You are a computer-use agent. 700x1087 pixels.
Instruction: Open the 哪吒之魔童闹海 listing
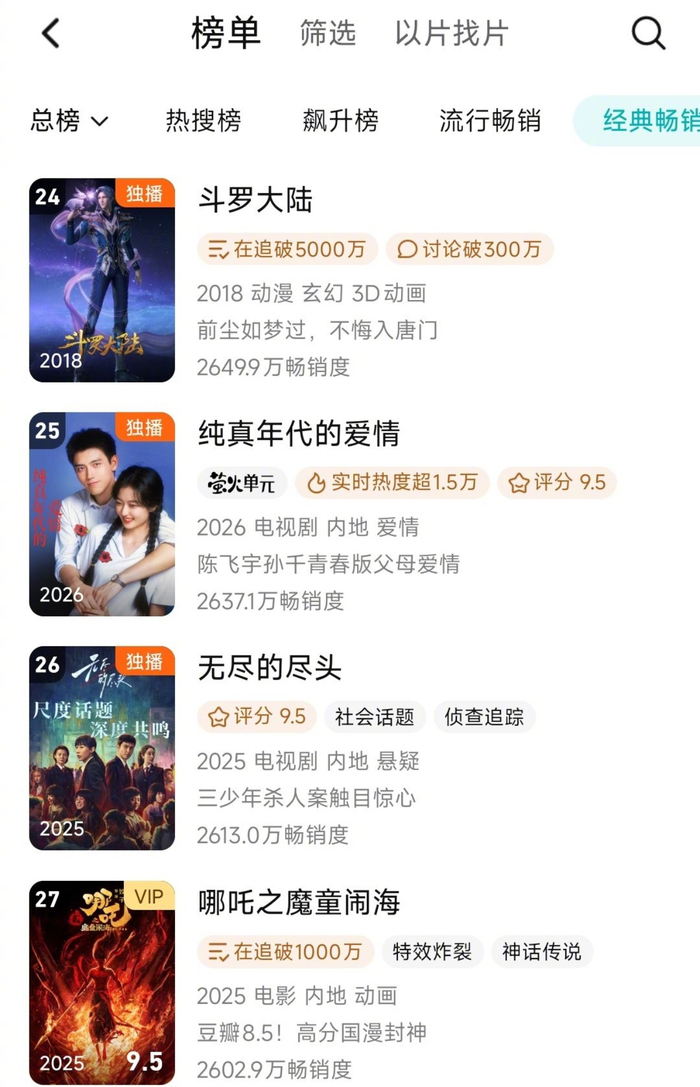(x=299, y=902)
